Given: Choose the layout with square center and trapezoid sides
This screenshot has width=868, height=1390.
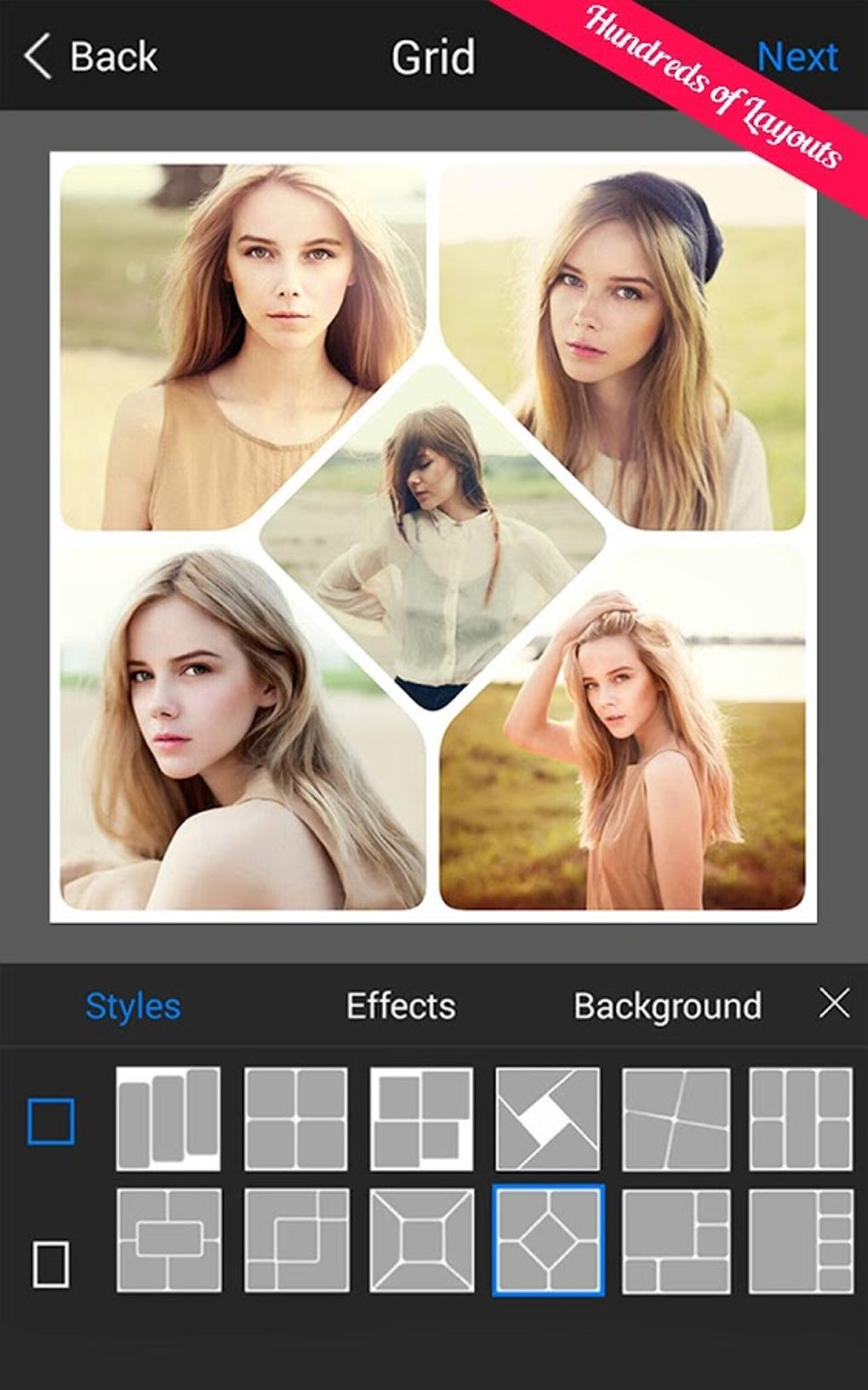Looking at the screenshot, I should click(x=421, y=1240).
